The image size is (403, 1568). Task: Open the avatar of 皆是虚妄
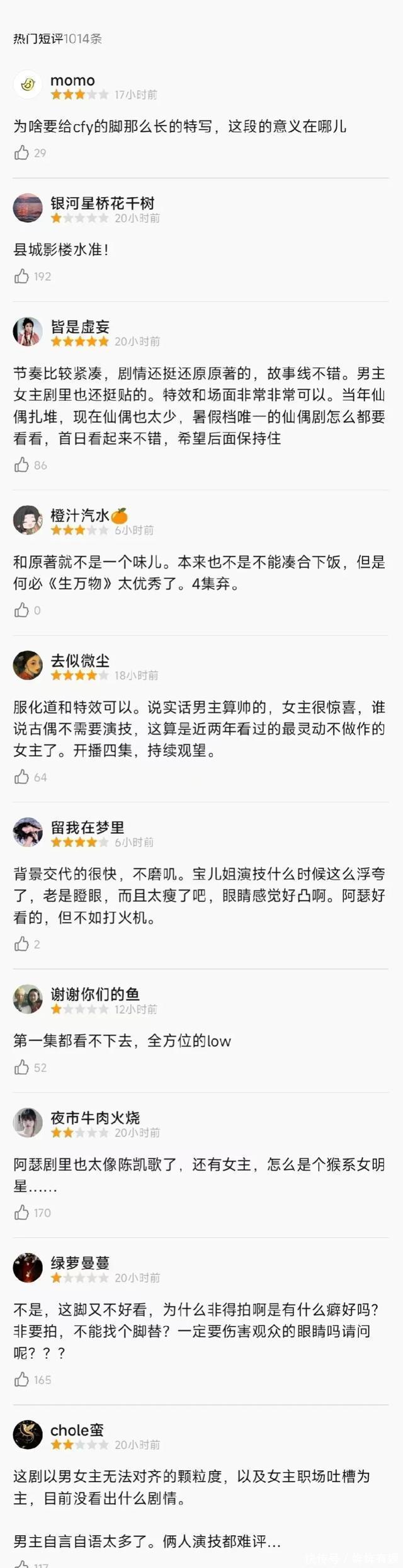(28, 332)
